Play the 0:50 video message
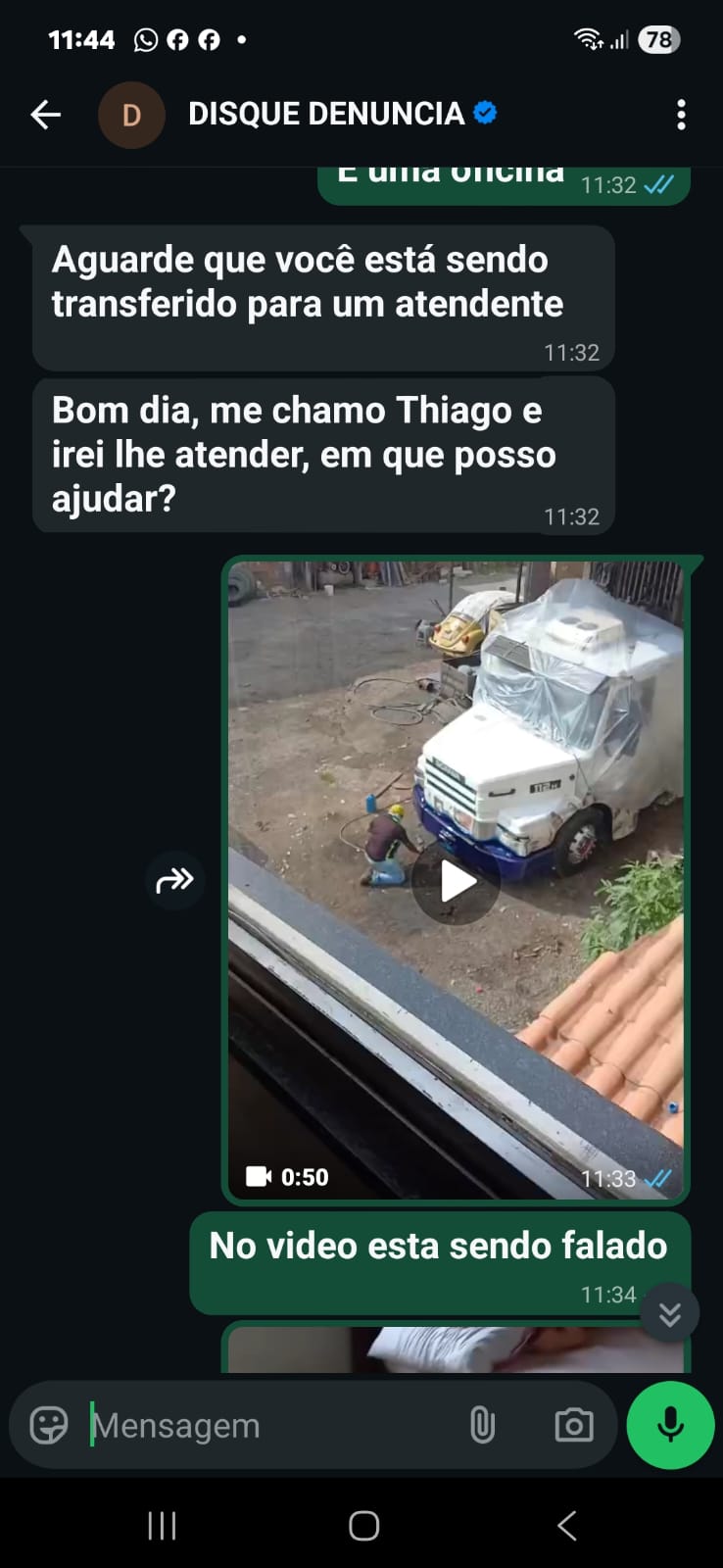723x1568 pixels. point(456,881)
